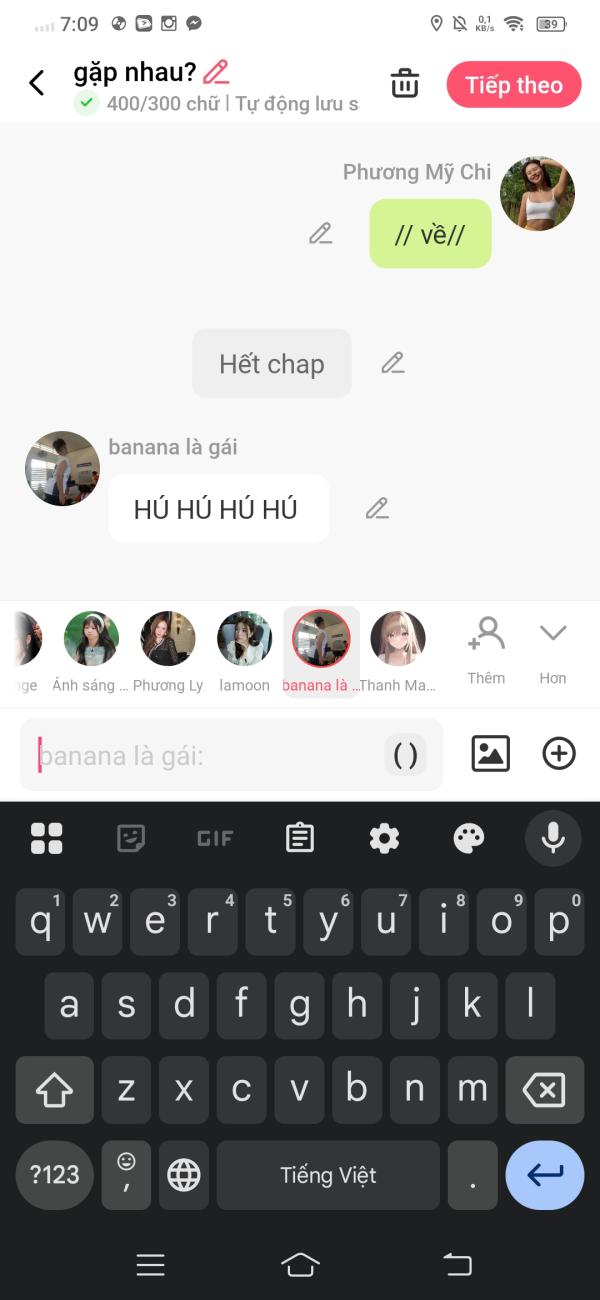Screen dimensions: 600x1300
Task: Tap the trash can delete icon
Action: (405, 84)
